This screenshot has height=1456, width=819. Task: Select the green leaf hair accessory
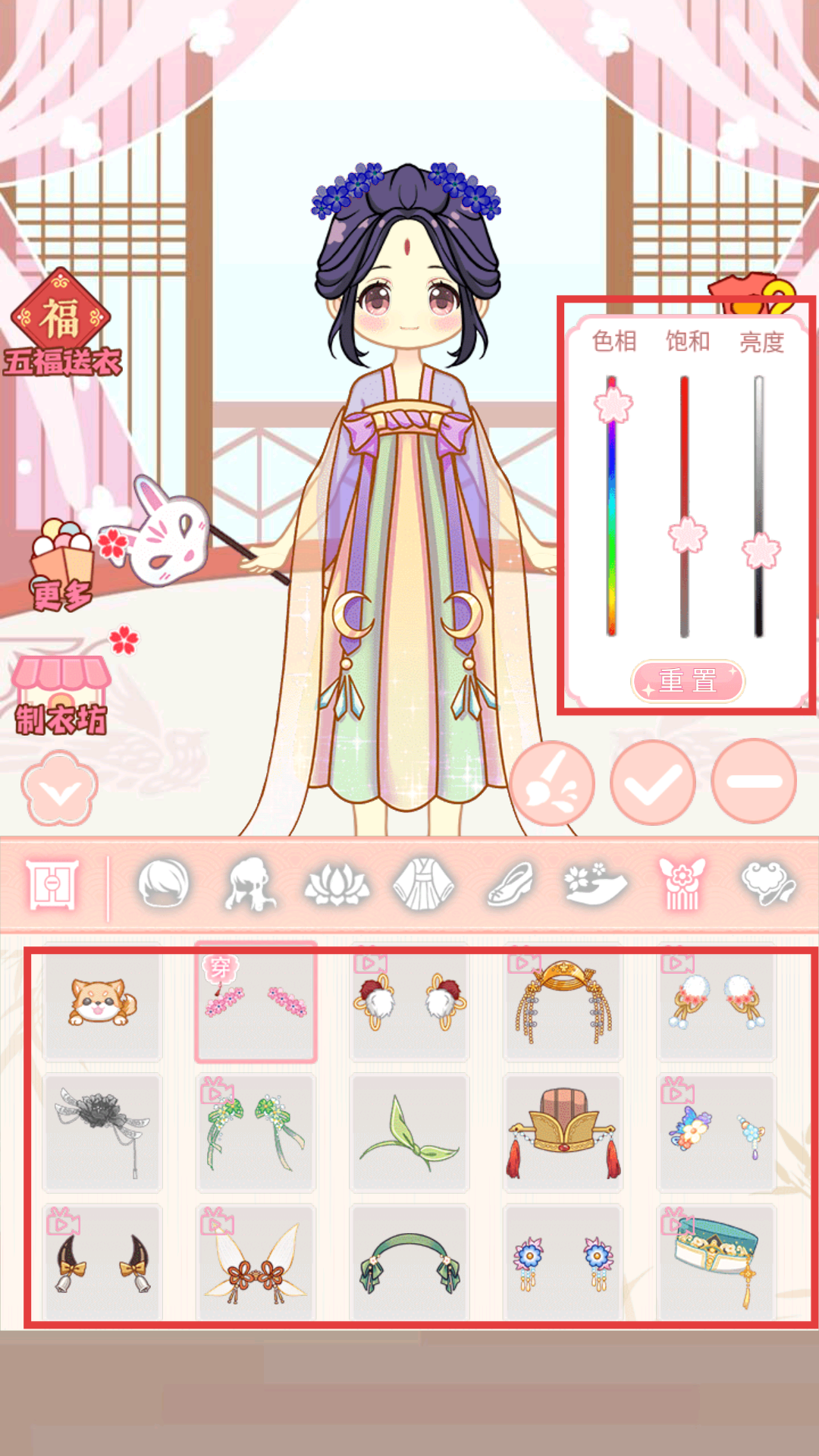pyautogui.click(x=409, y=1131)
